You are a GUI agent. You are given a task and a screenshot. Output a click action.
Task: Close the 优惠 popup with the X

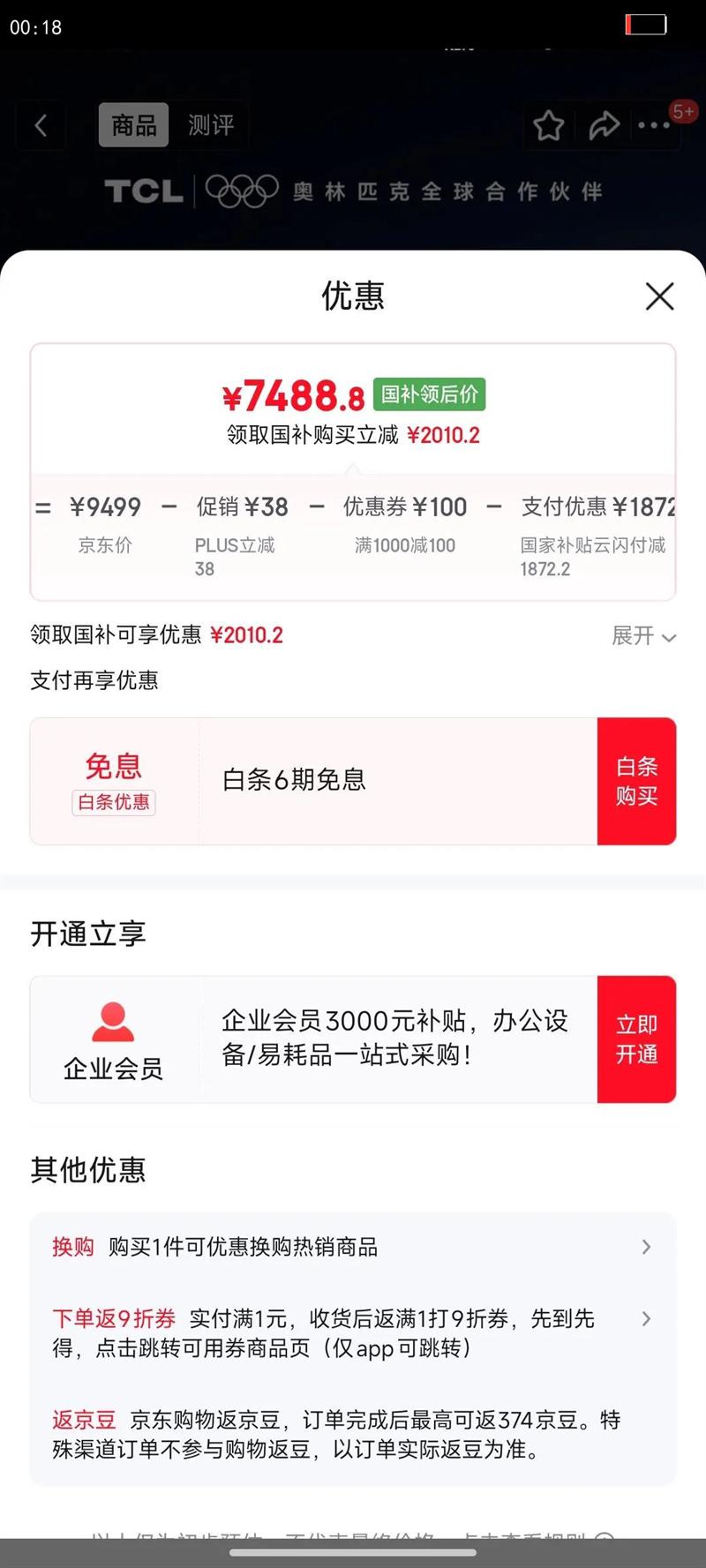(x=659, y=296)
